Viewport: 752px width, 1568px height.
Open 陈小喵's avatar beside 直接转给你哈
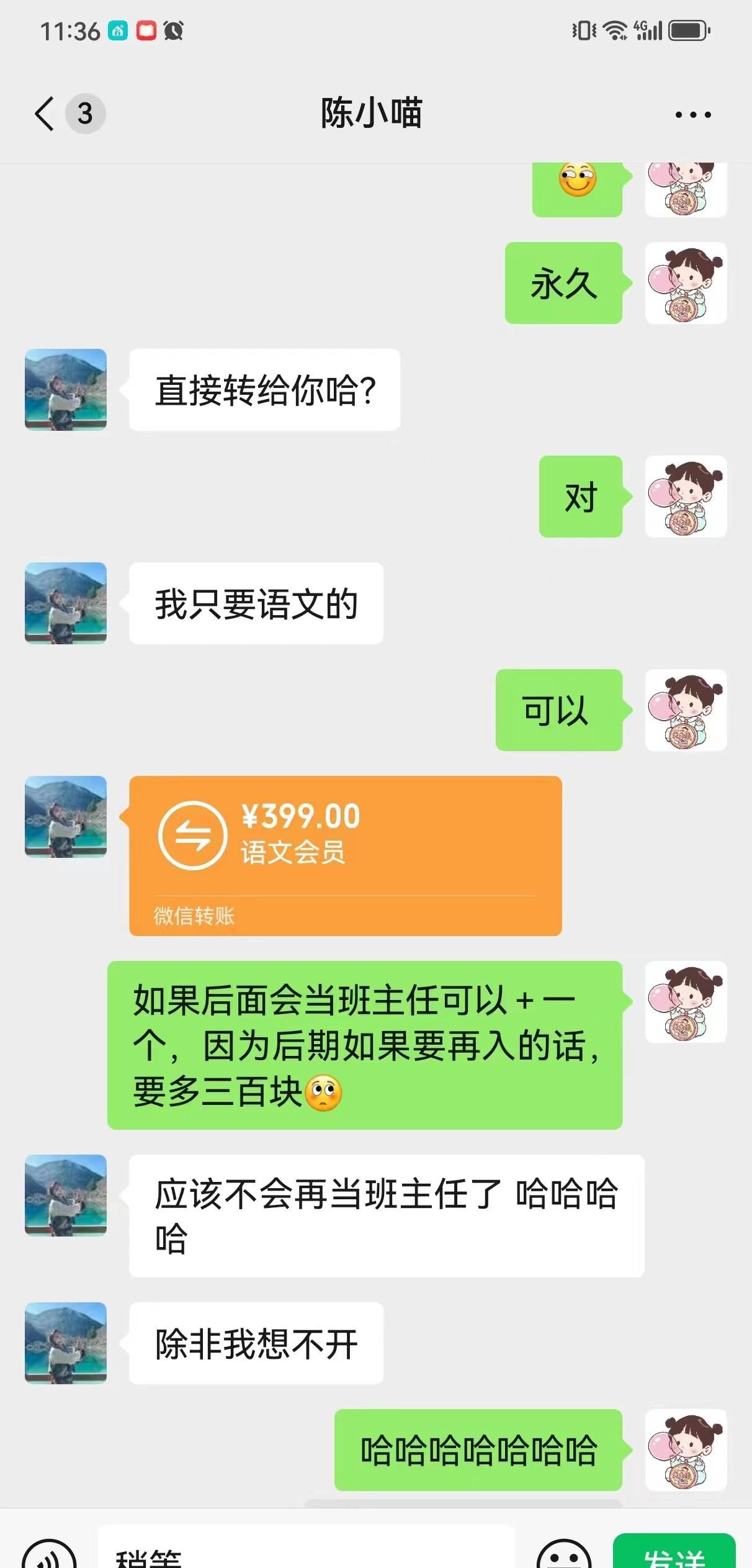pos(66,389)
